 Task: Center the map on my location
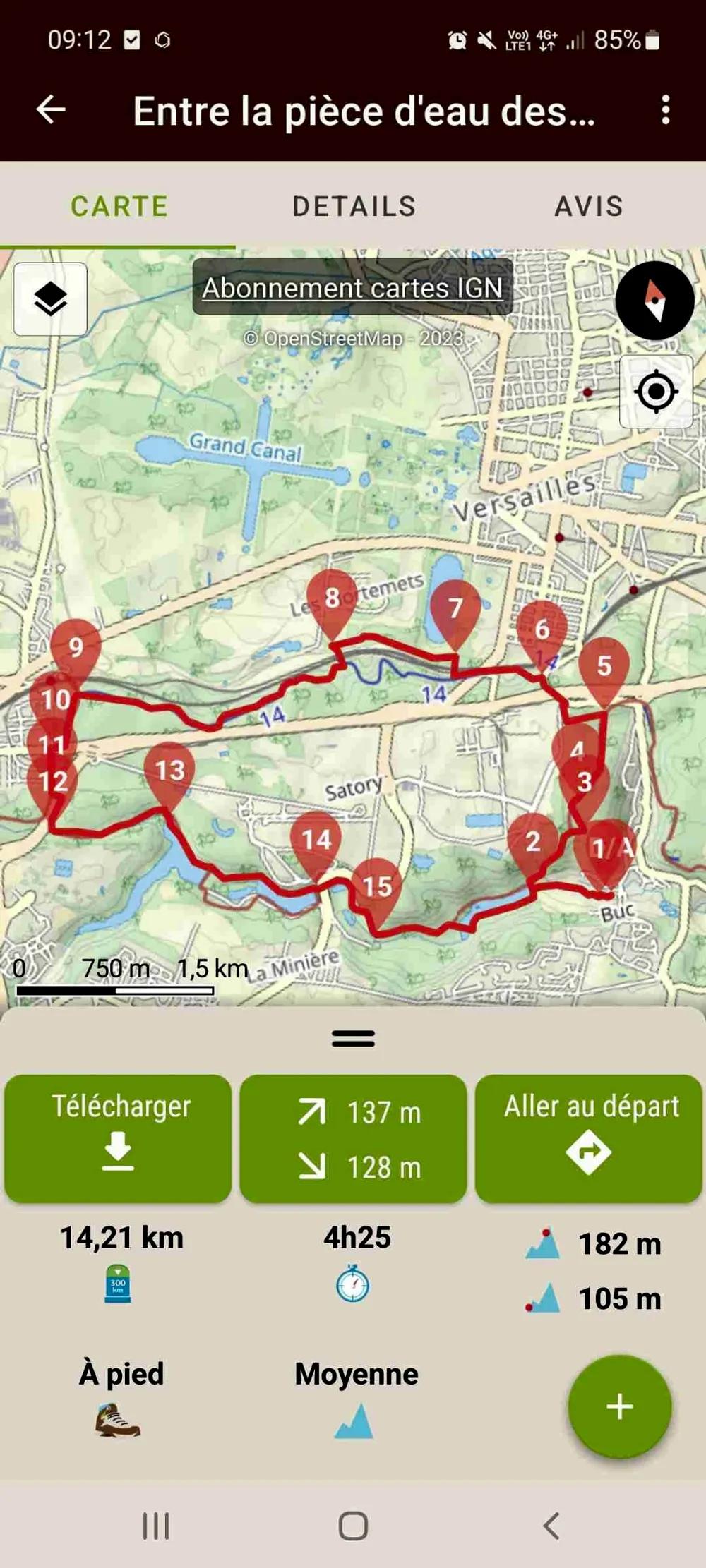point(656,392)
